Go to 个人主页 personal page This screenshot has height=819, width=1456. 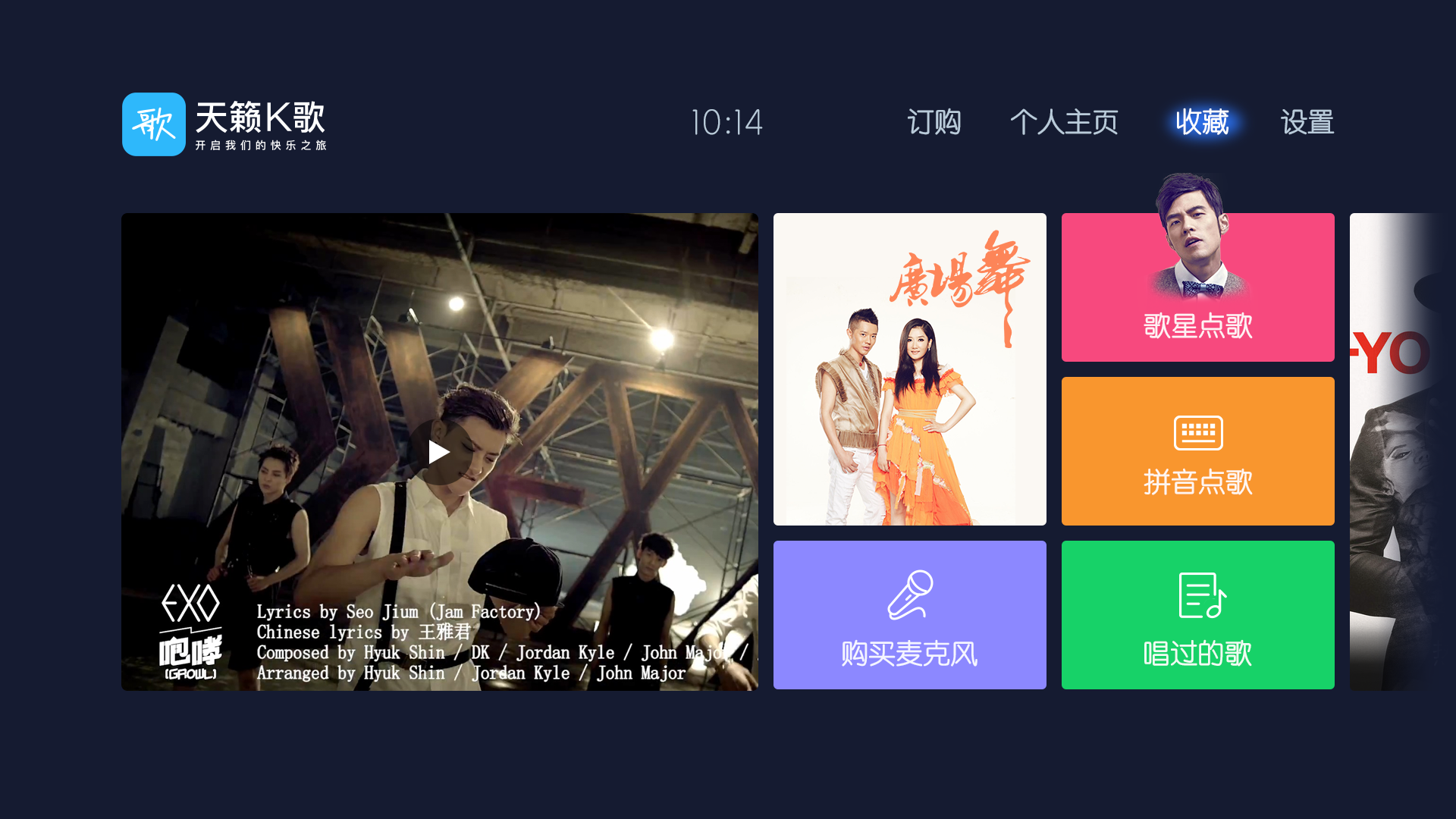tap(1064, 122)
